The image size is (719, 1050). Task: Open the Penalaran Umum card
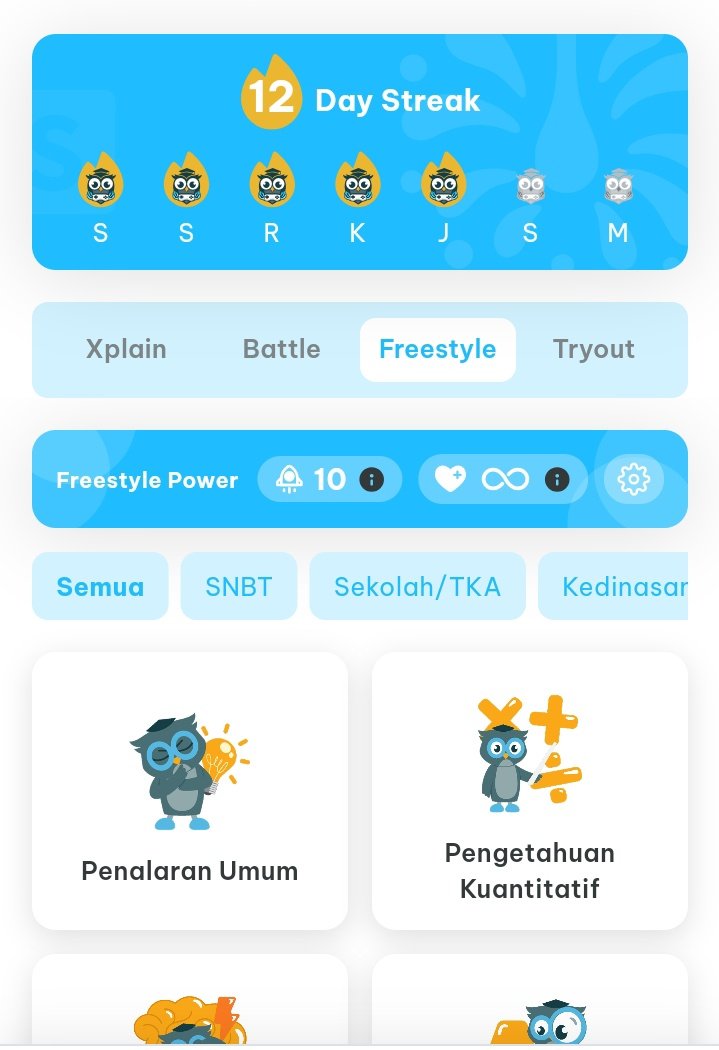click(190, 790)
